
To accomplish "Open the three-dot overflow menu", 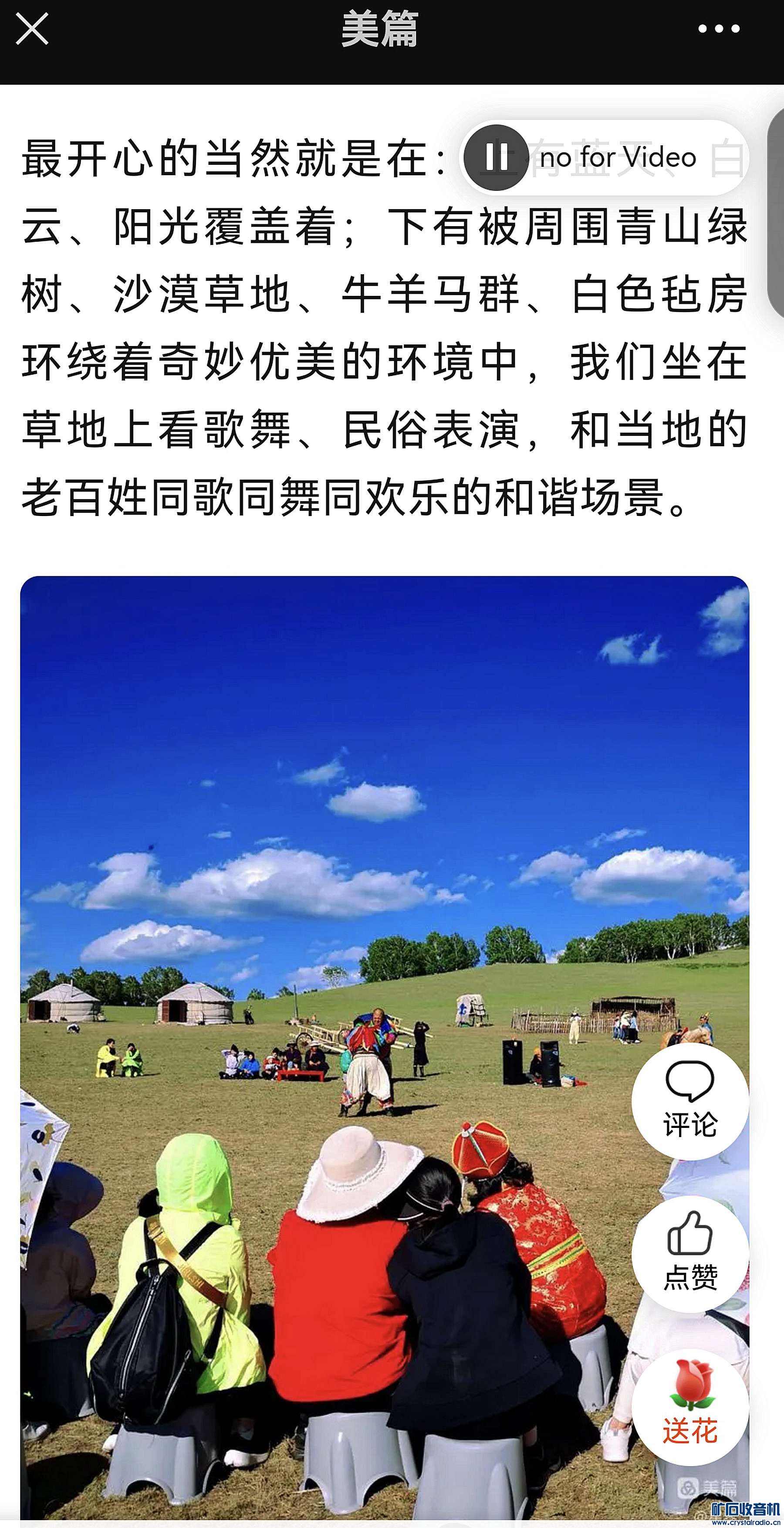I will pyautogui.click(x=718, y=29).
